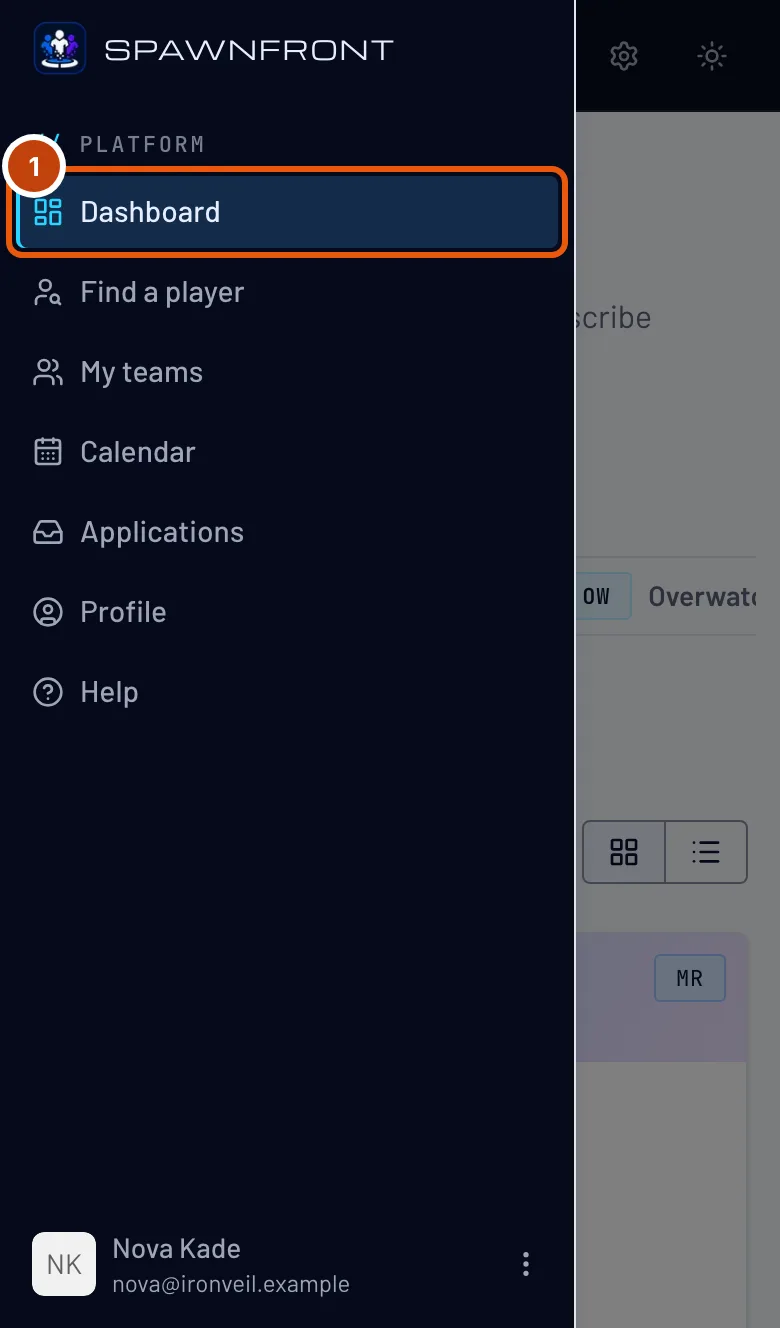
Task: Switch to list view
Action: point(706,852)
